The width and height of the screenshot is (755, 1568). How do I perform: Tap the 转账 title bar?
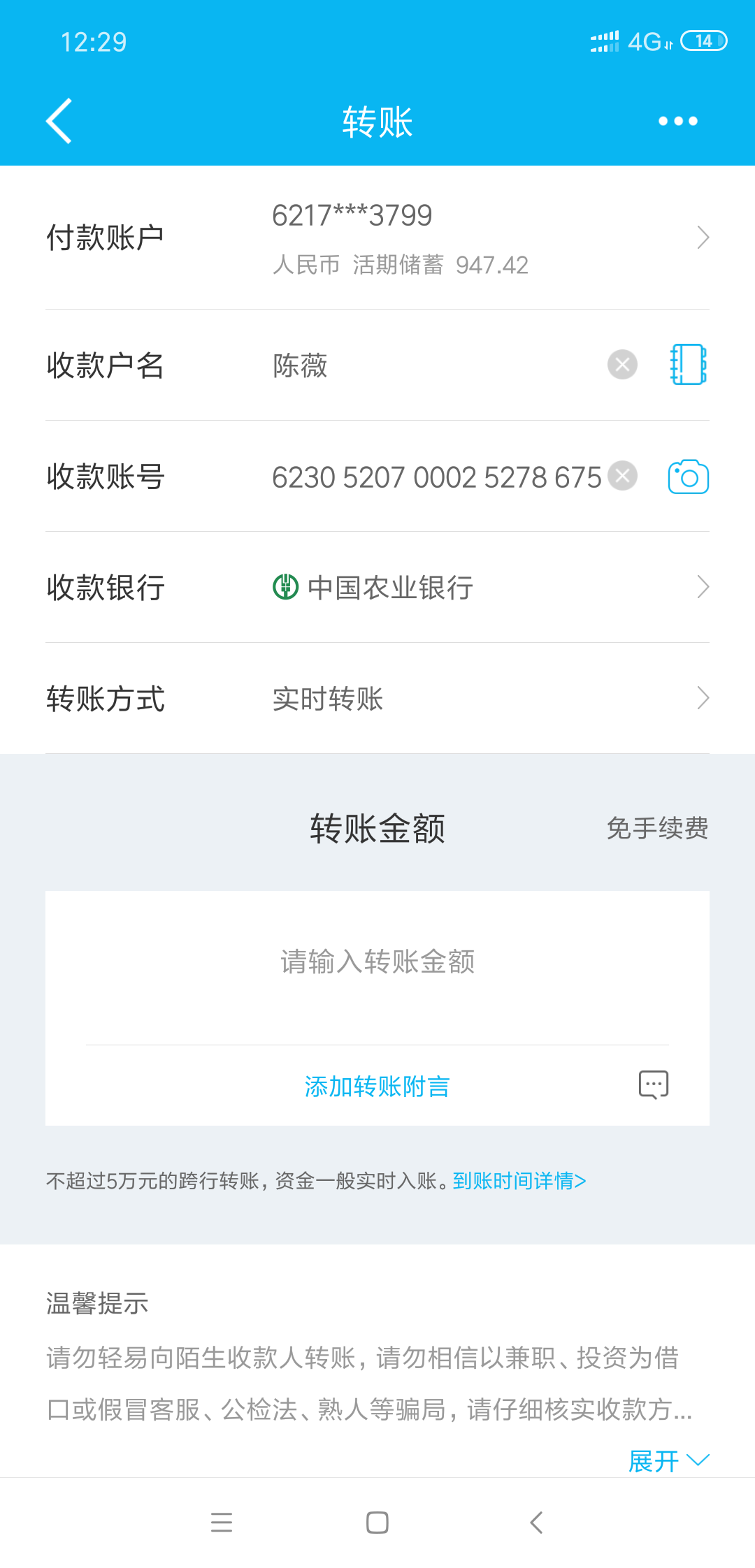coord(377,120)
